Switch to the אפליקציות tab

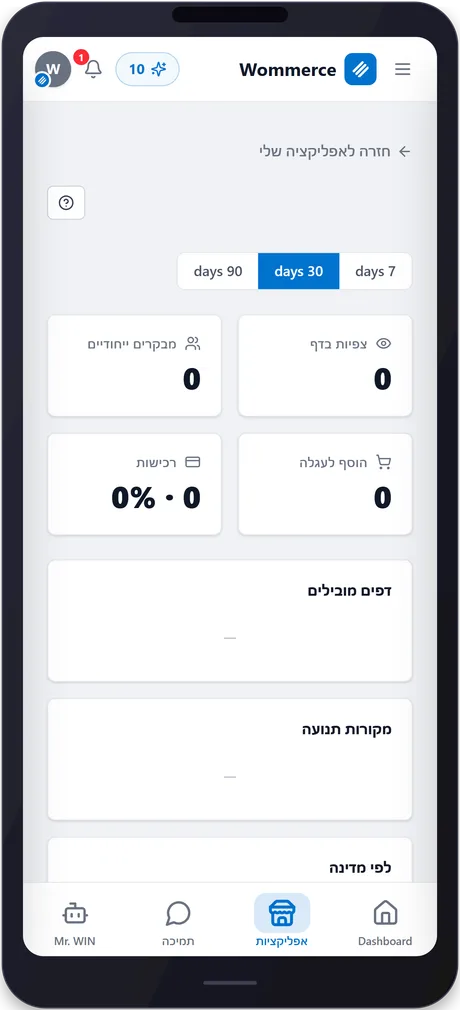(x=282, y=923)
